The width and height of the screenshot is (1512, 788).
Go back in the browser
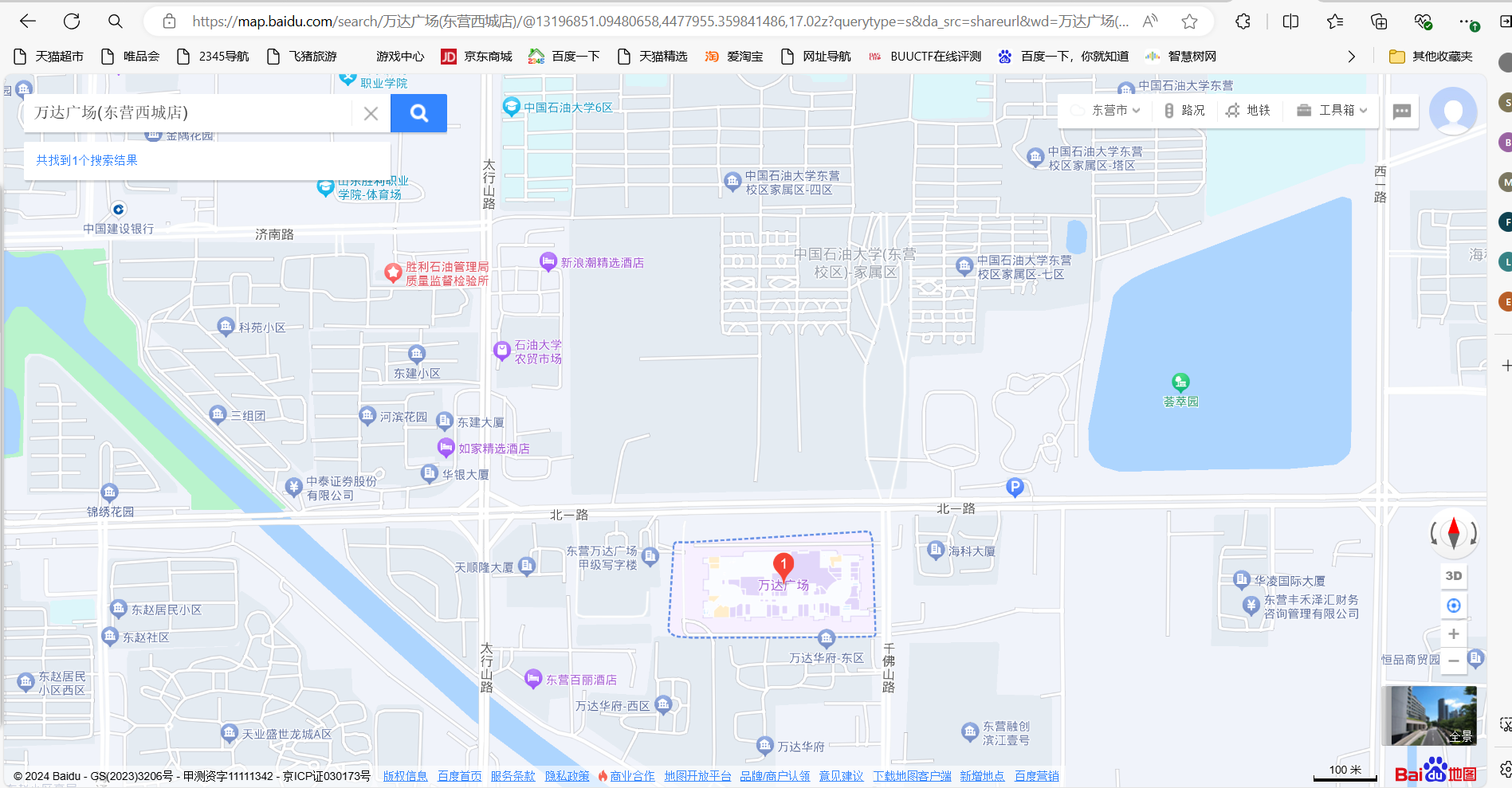point(28,22)
